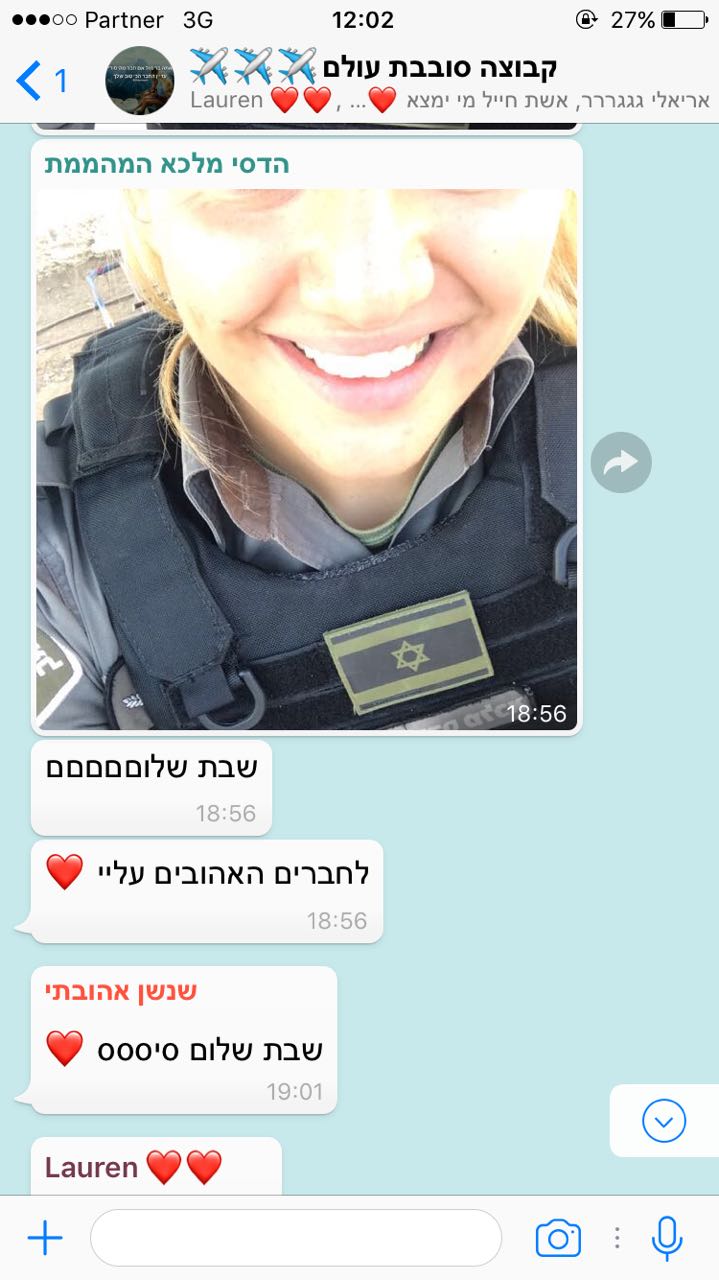This screenshot has height=1280, width=719.
Task: Record a voice message with the microphone
Action: point(667,1239)
